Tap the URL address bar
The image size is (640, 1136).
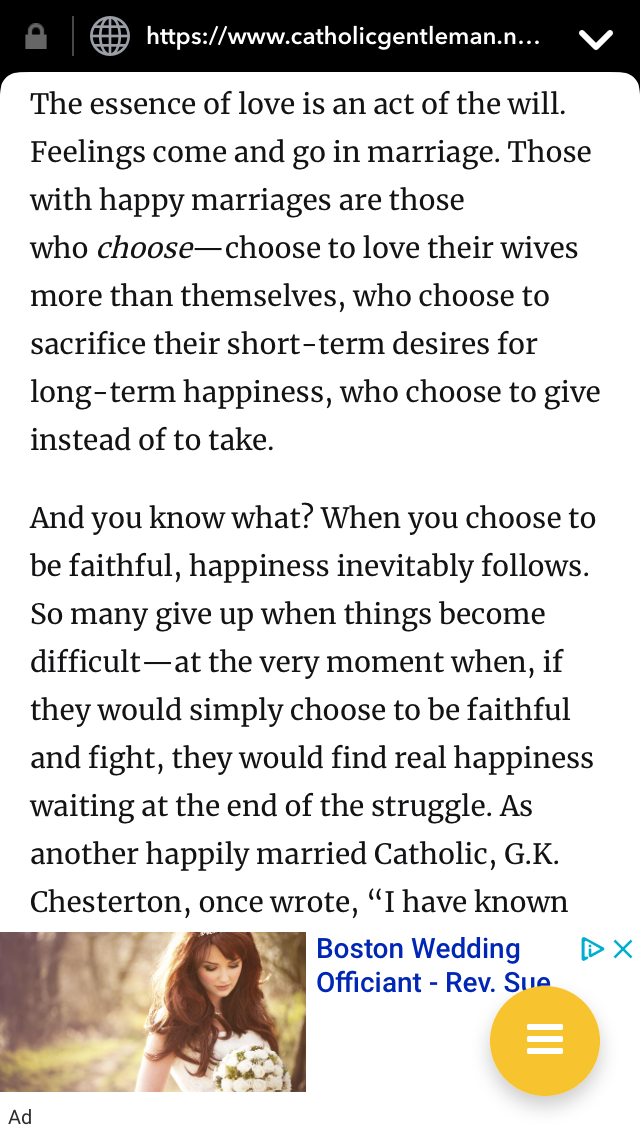point(343,38)
